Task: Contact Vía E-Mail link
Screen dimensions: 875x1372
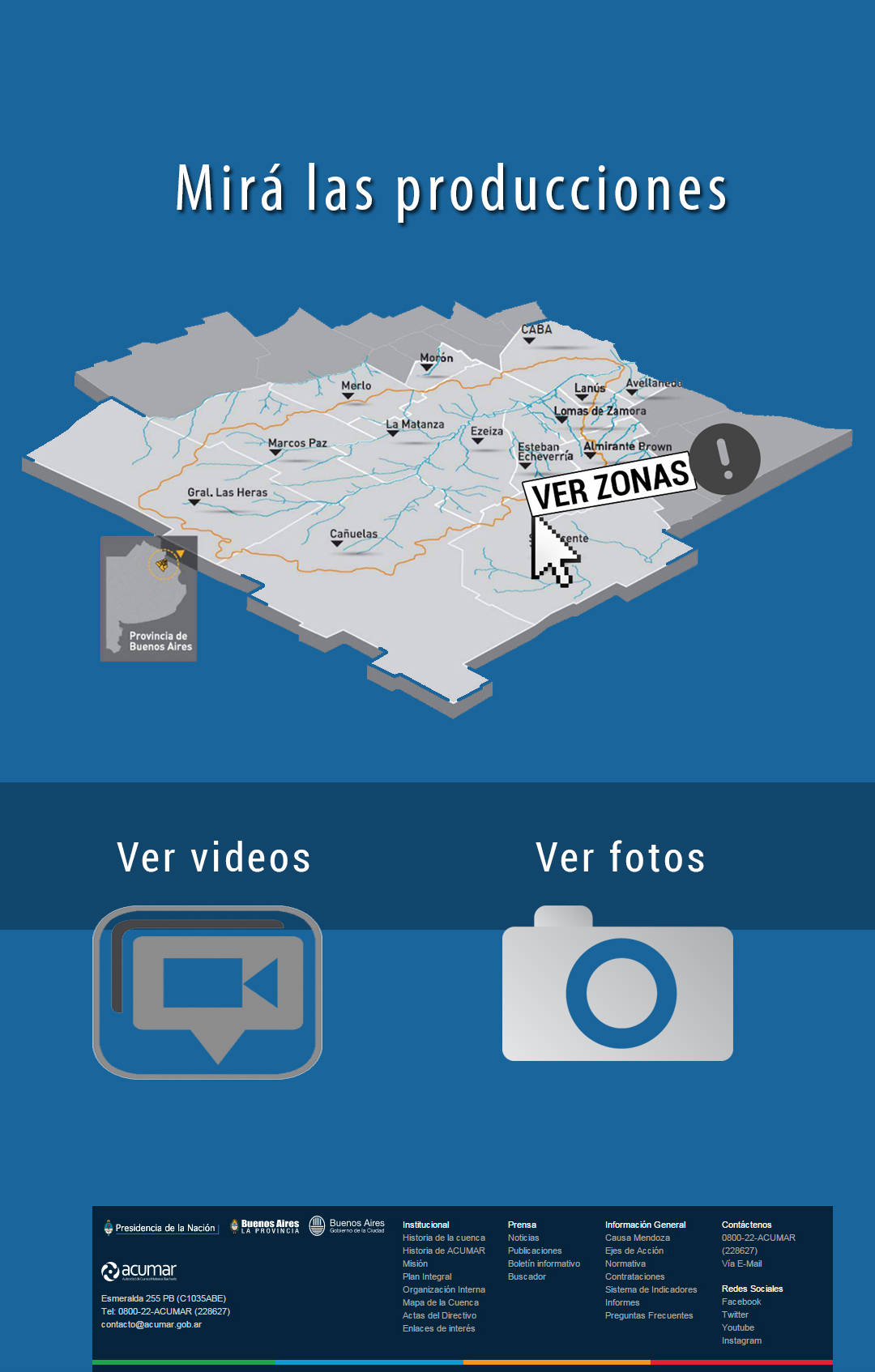Action: 741,1263
